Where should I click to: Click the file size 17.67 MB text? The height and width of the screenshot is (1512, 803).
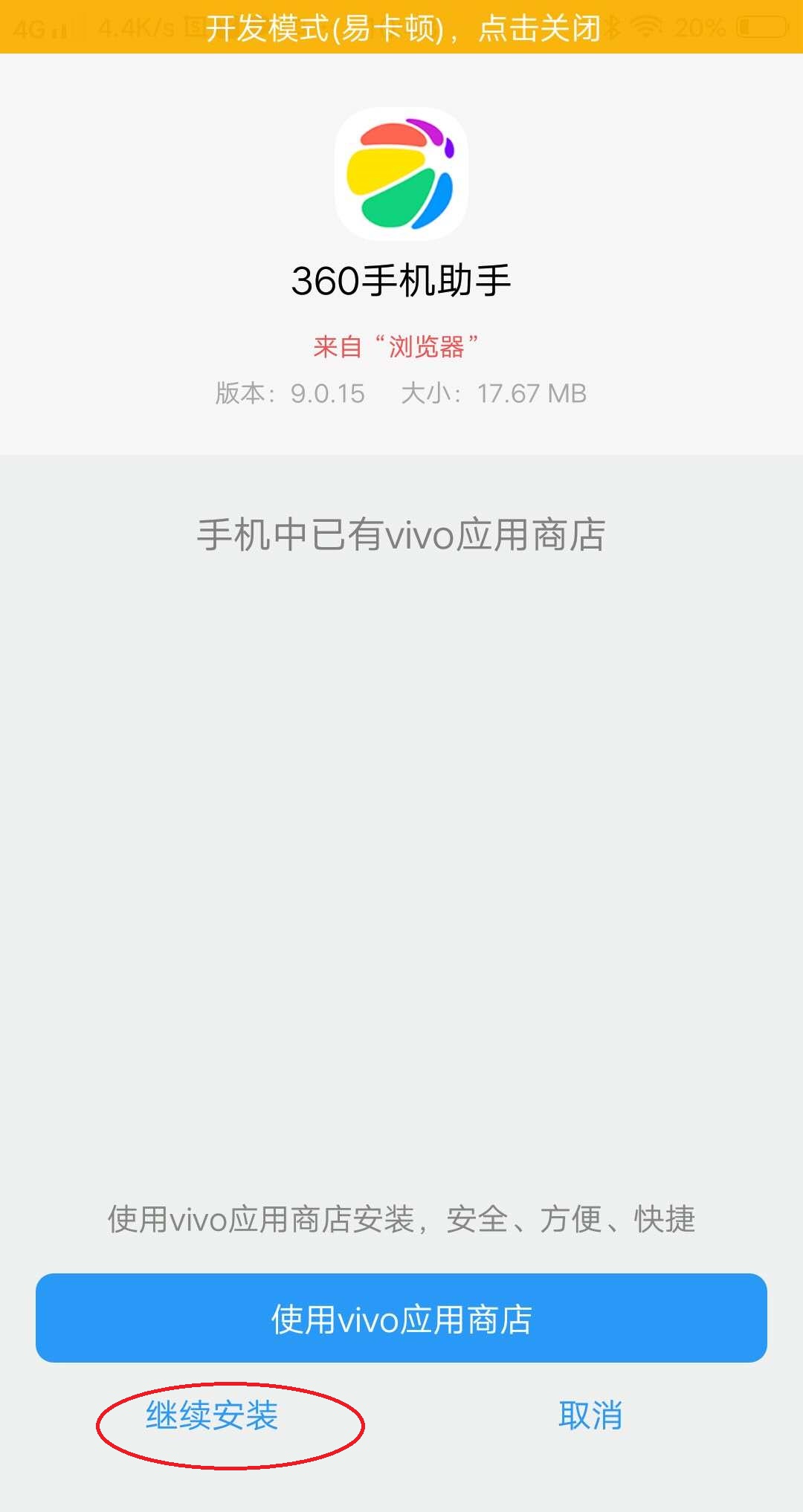pyautogui.click(x=532, y=394)
